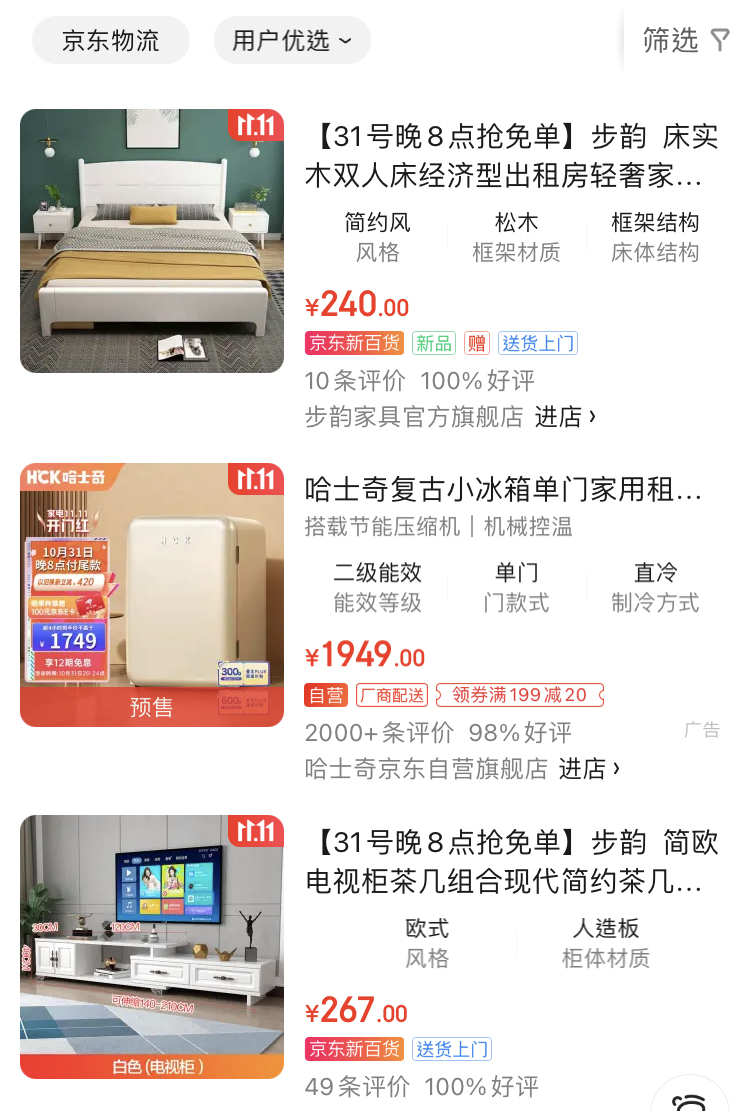Claim the 领券满199减20 coupon
Image resolution: width=750 pixels, height=1111 pixels.
pyautogui.click(x=520, y=695)
